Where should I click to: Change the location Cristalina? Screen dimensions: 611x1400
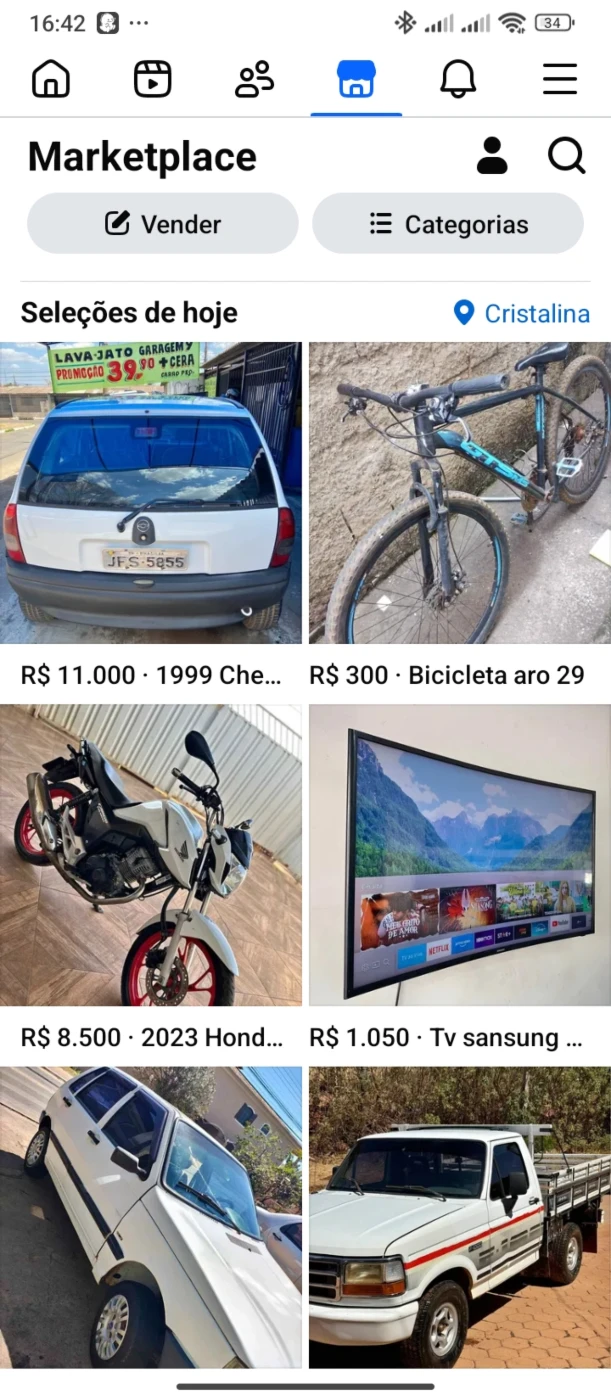521,313
